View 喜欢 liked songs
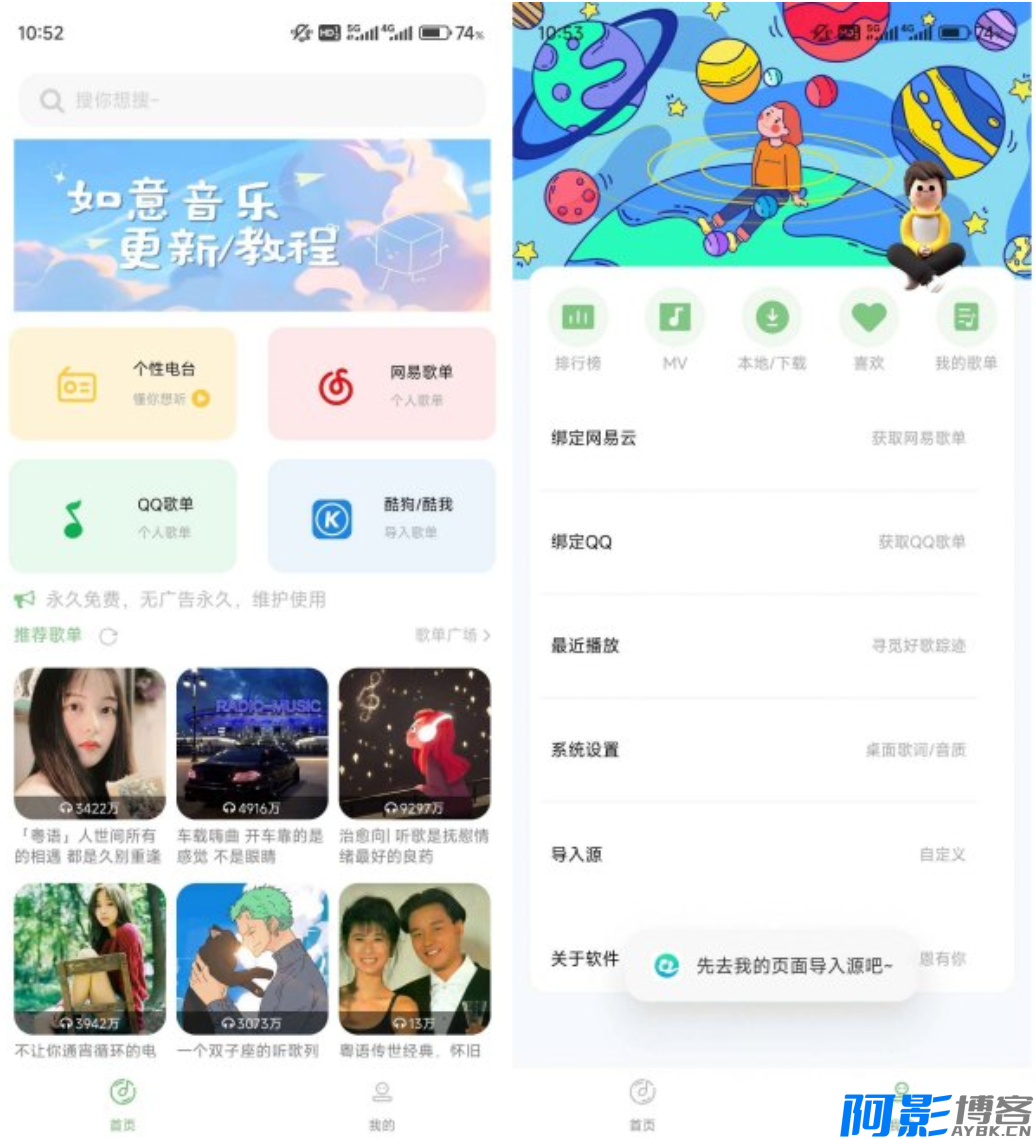 (868, 319)
